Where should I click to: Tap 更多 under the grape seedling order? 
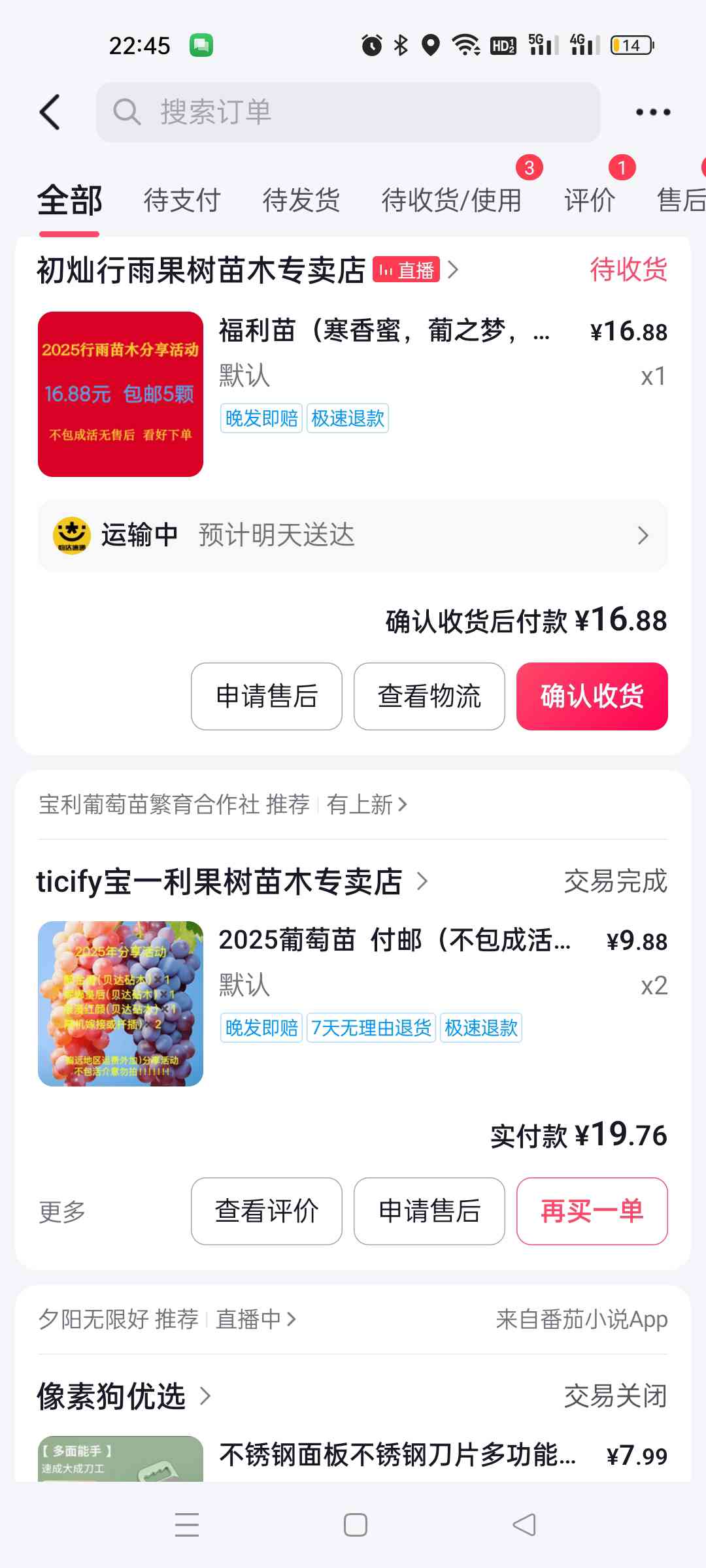pyautogui.click(x=62, y=1212)
